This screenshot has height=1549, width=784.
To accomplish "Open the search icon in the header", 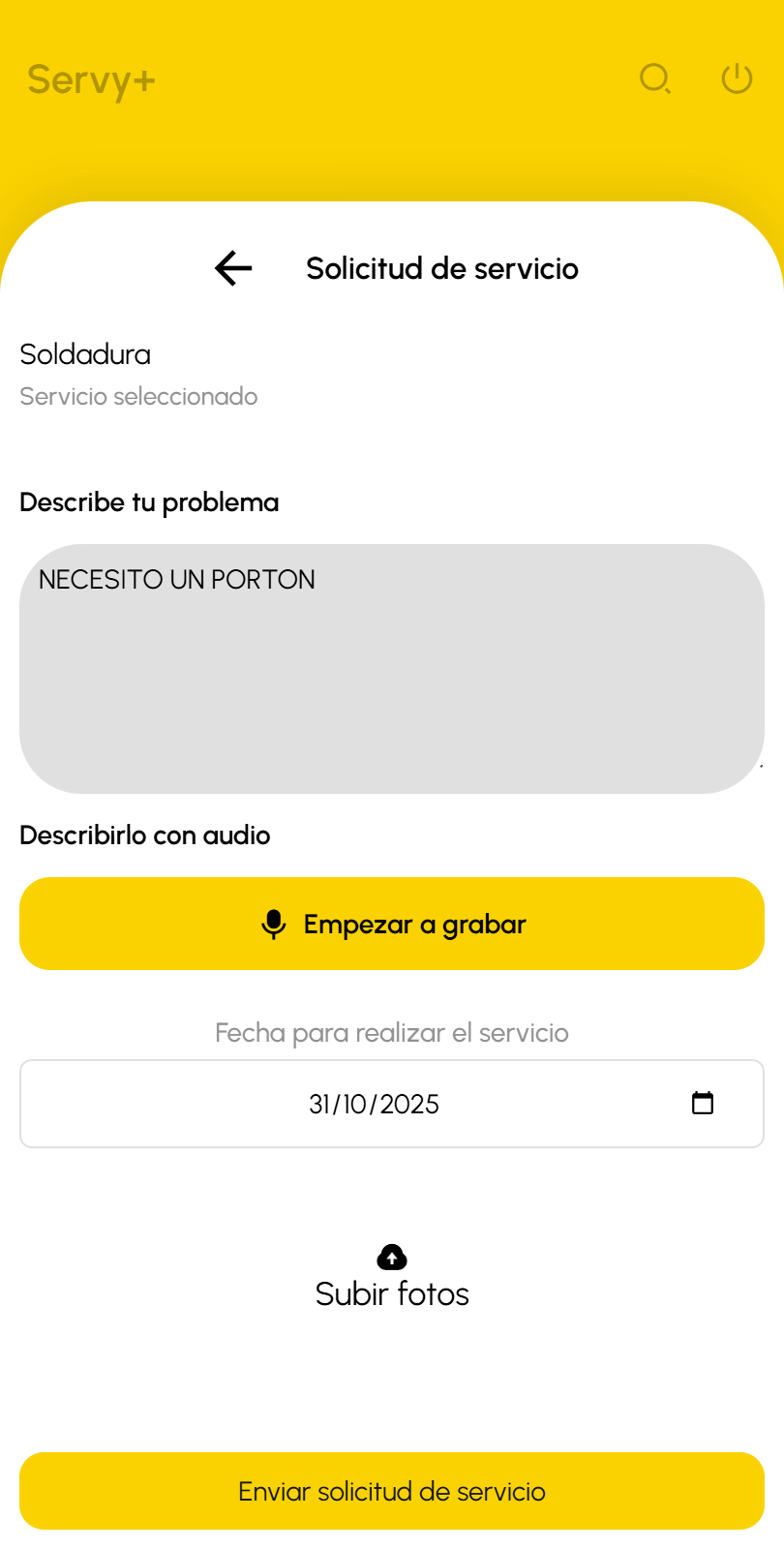I will tap(655, 78).
